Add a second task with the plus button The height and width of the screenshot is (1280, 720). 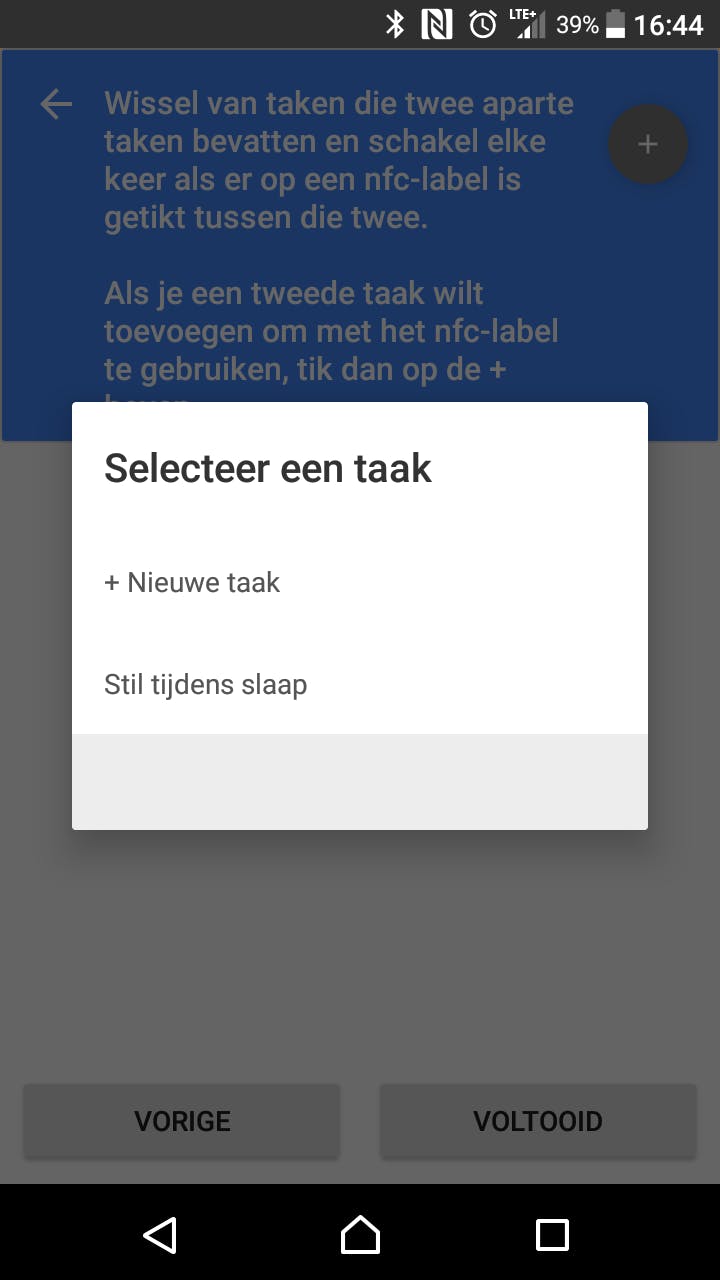648,145
